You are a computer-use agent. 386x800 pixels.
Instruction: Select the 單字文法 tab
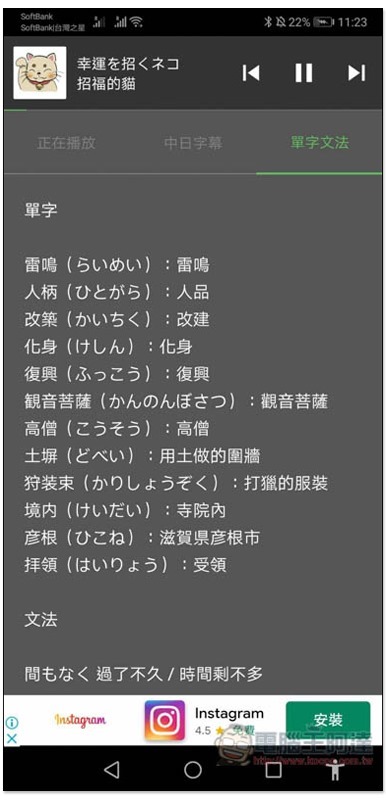coord(320,143)
